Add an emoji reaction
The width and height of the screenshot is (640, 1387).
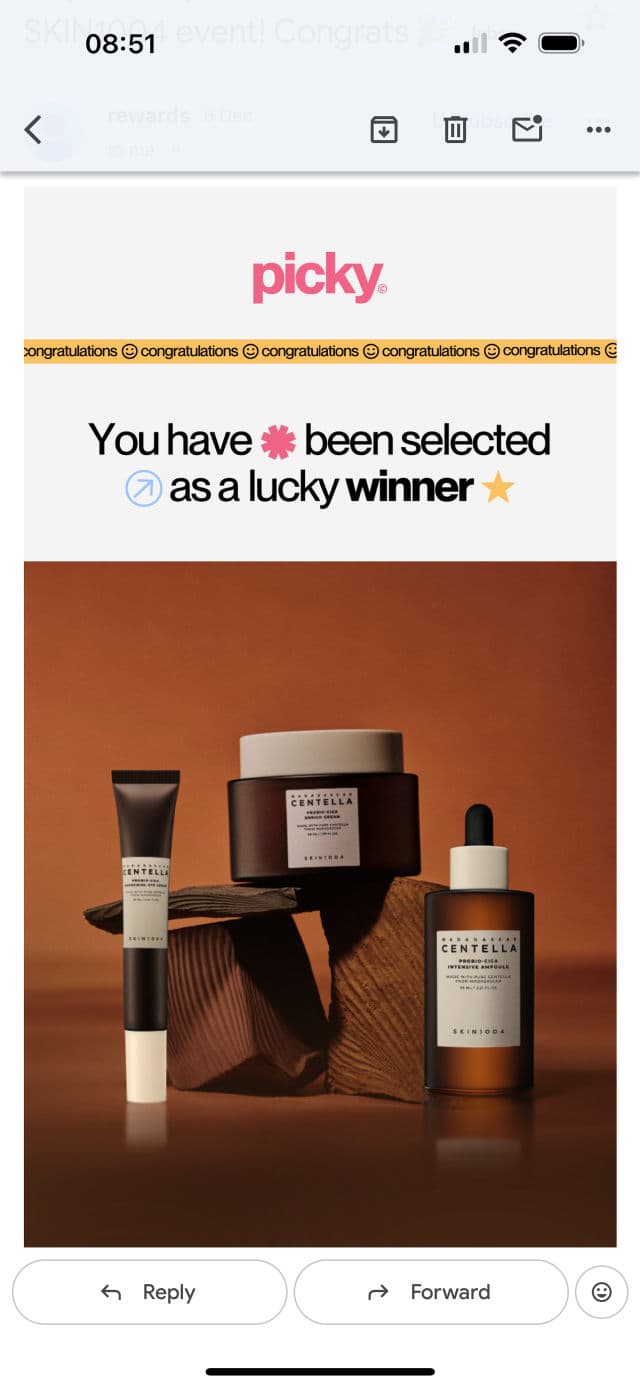[602, 1292]
